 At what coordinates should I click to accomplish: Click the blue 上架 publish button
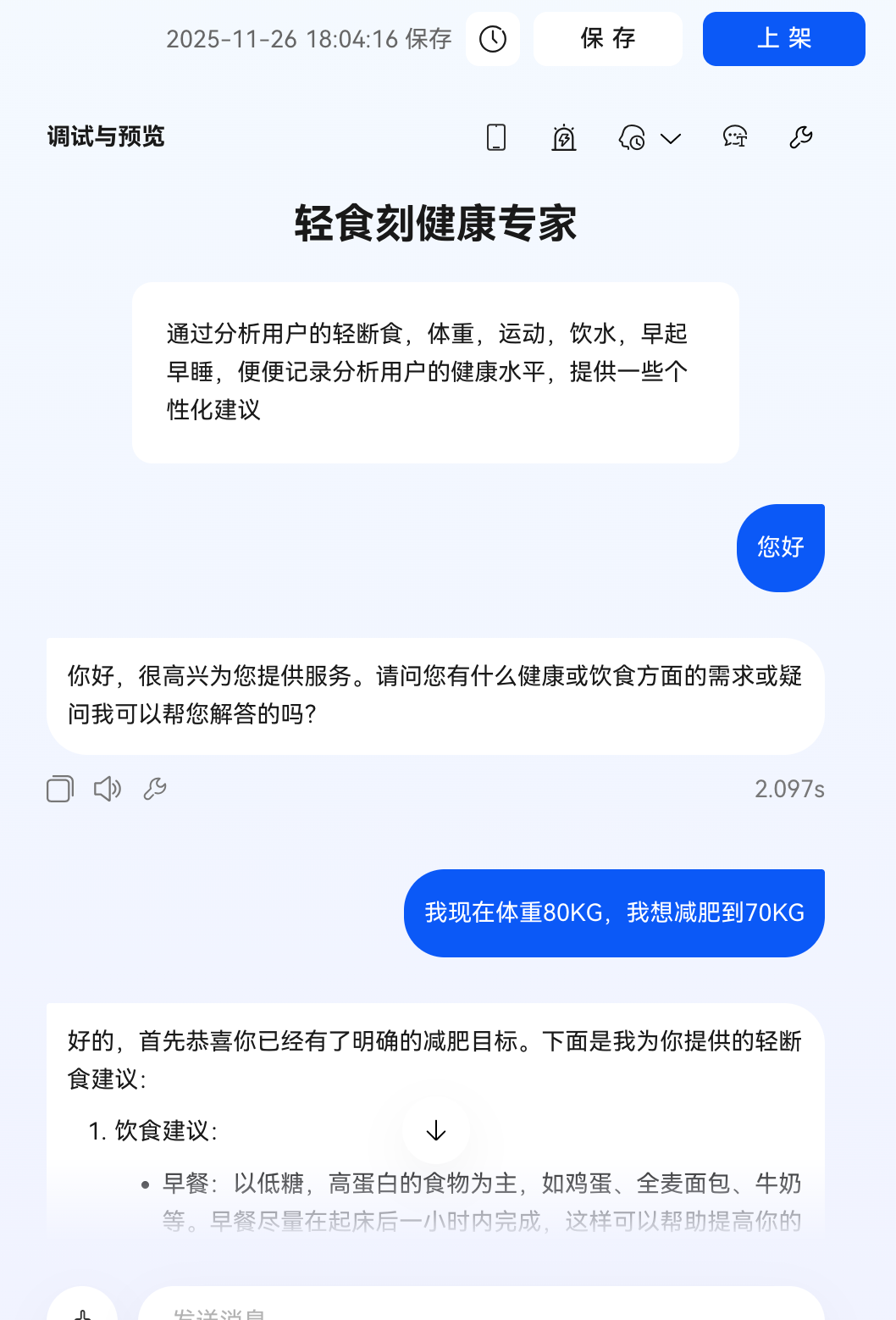pyautogui.click(x=783, y=38)
